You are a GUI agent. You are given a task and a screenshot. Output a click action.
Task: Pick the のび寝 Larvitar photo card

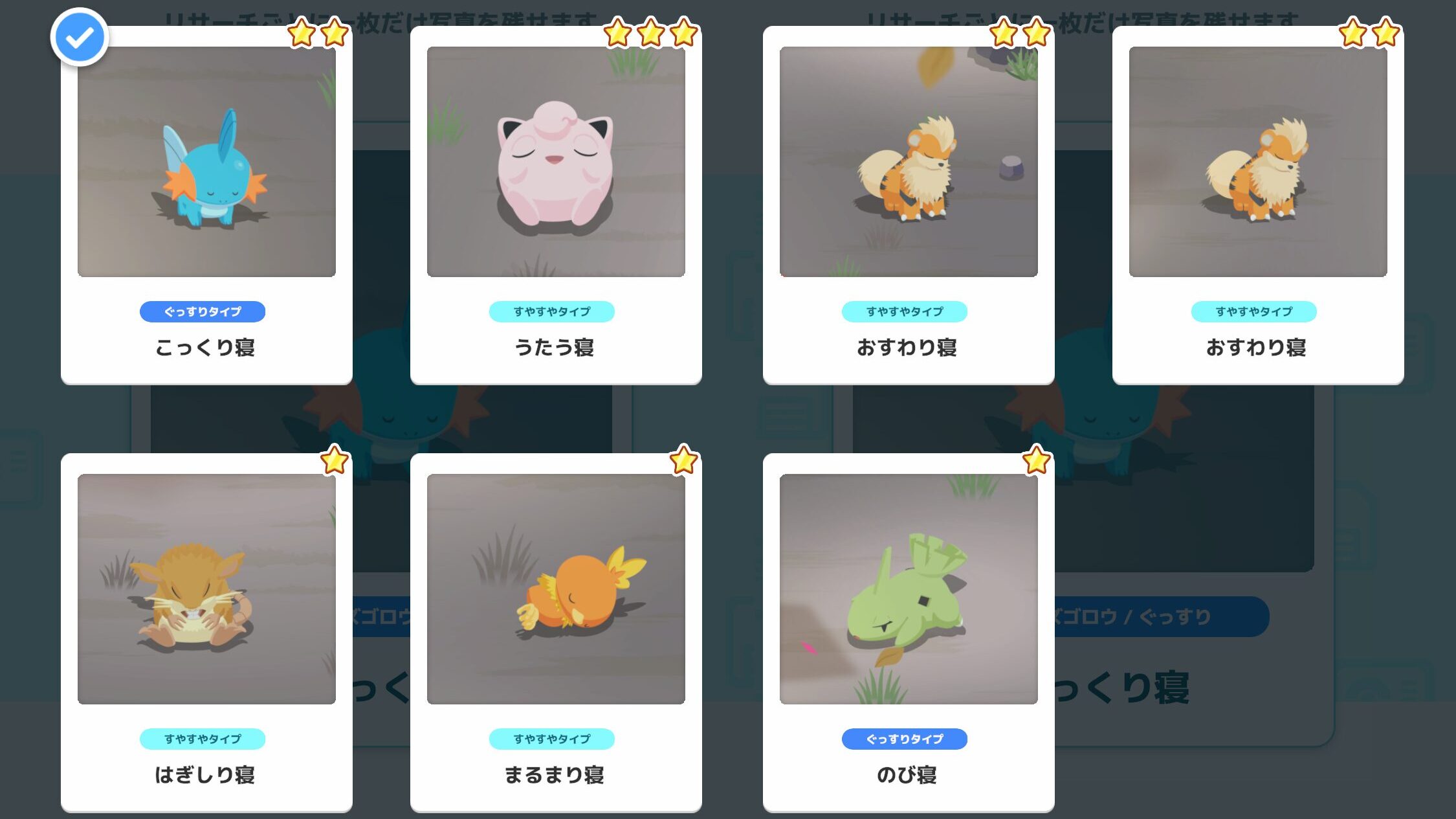[909, 631]
